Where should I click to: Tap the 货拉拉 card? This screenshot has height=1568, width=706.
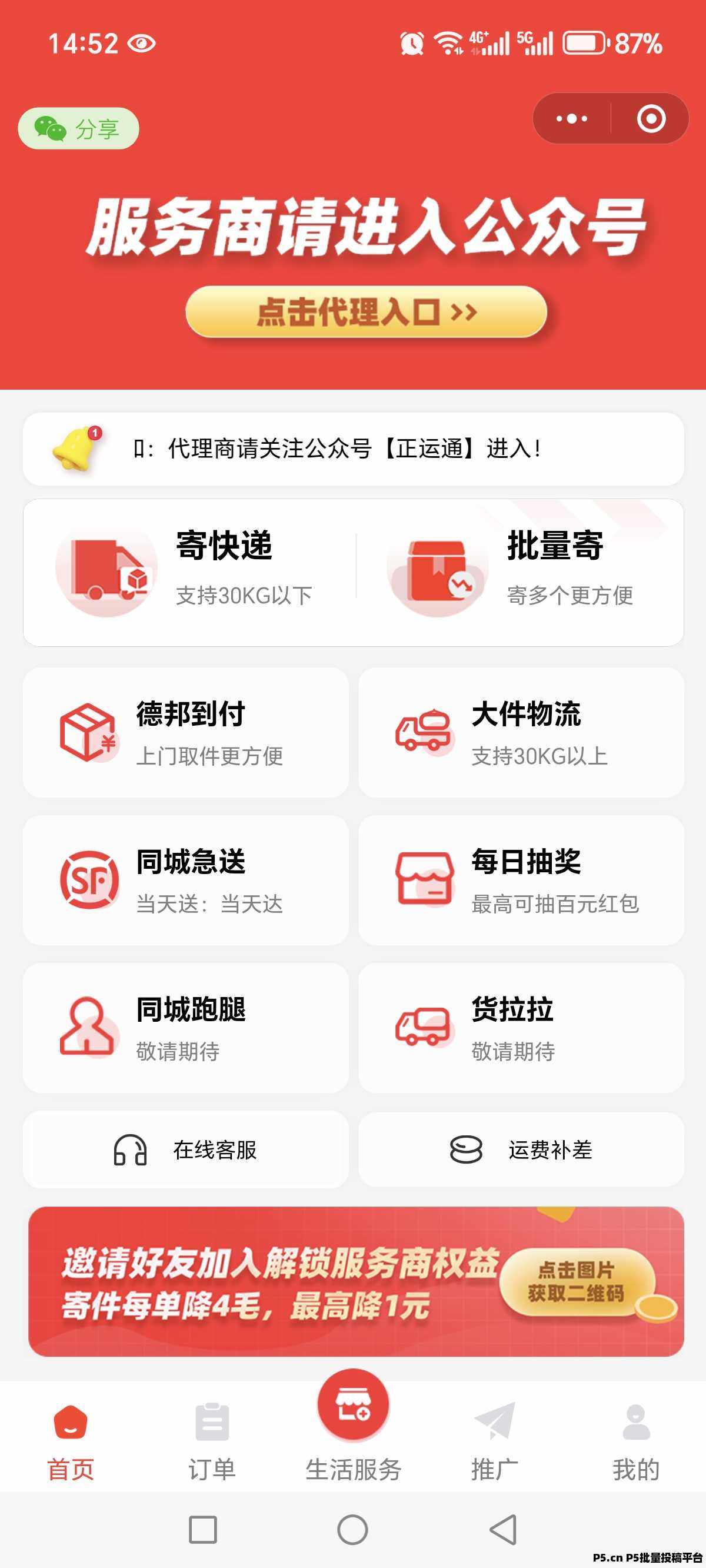point(521,1028)
